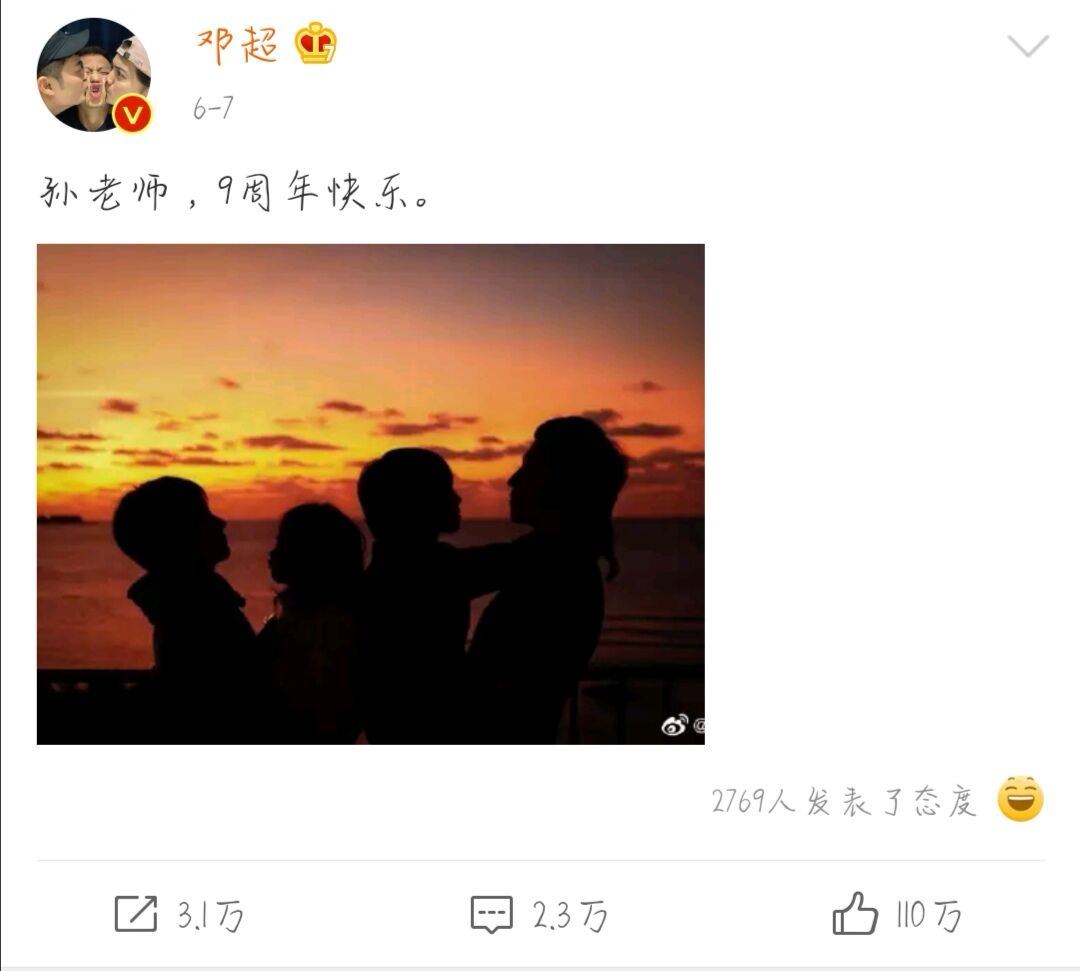Expand the post options chevron

coord(1027,46)
